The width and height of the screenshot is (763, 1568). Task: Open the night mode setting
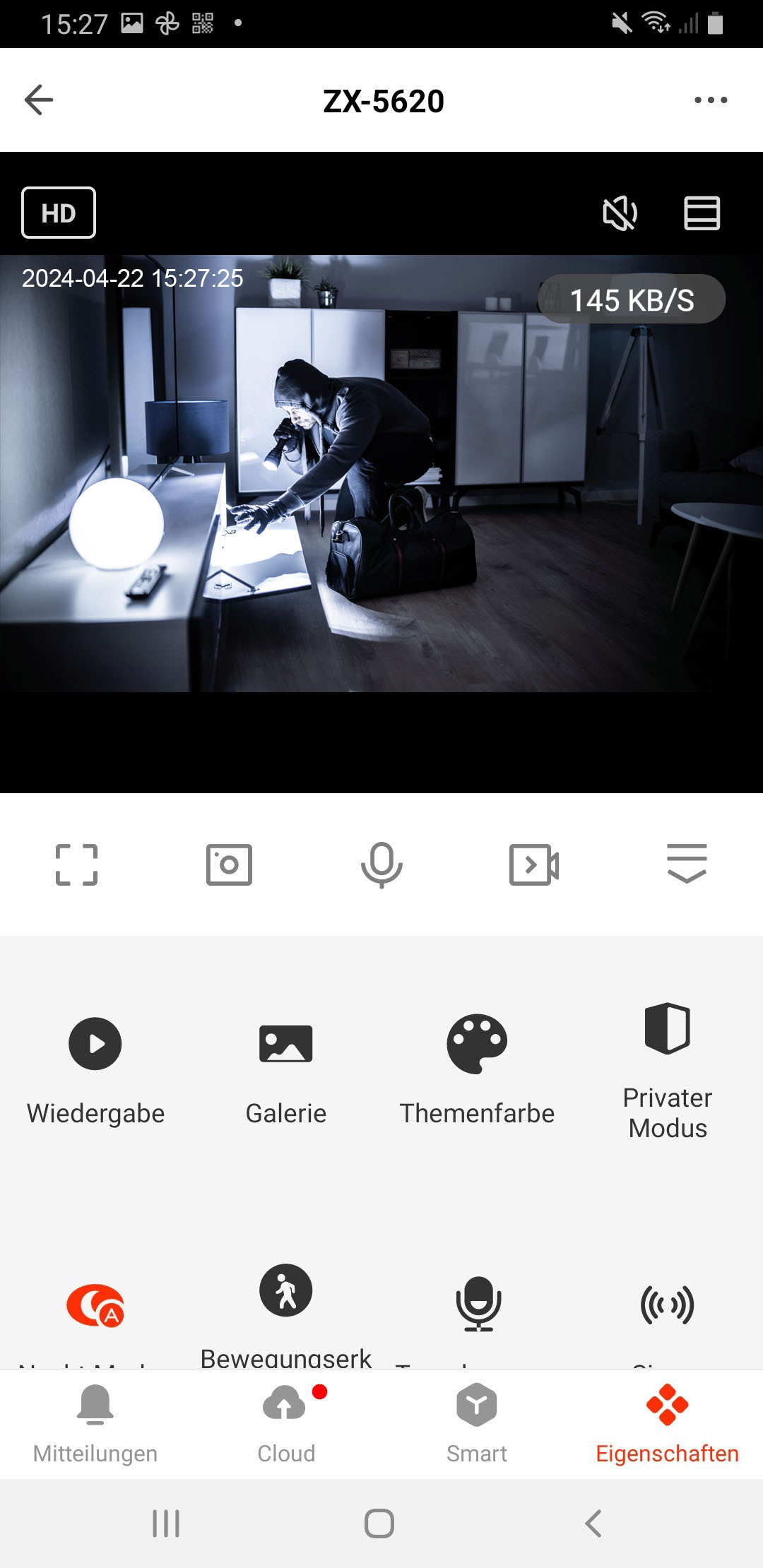95,1305
